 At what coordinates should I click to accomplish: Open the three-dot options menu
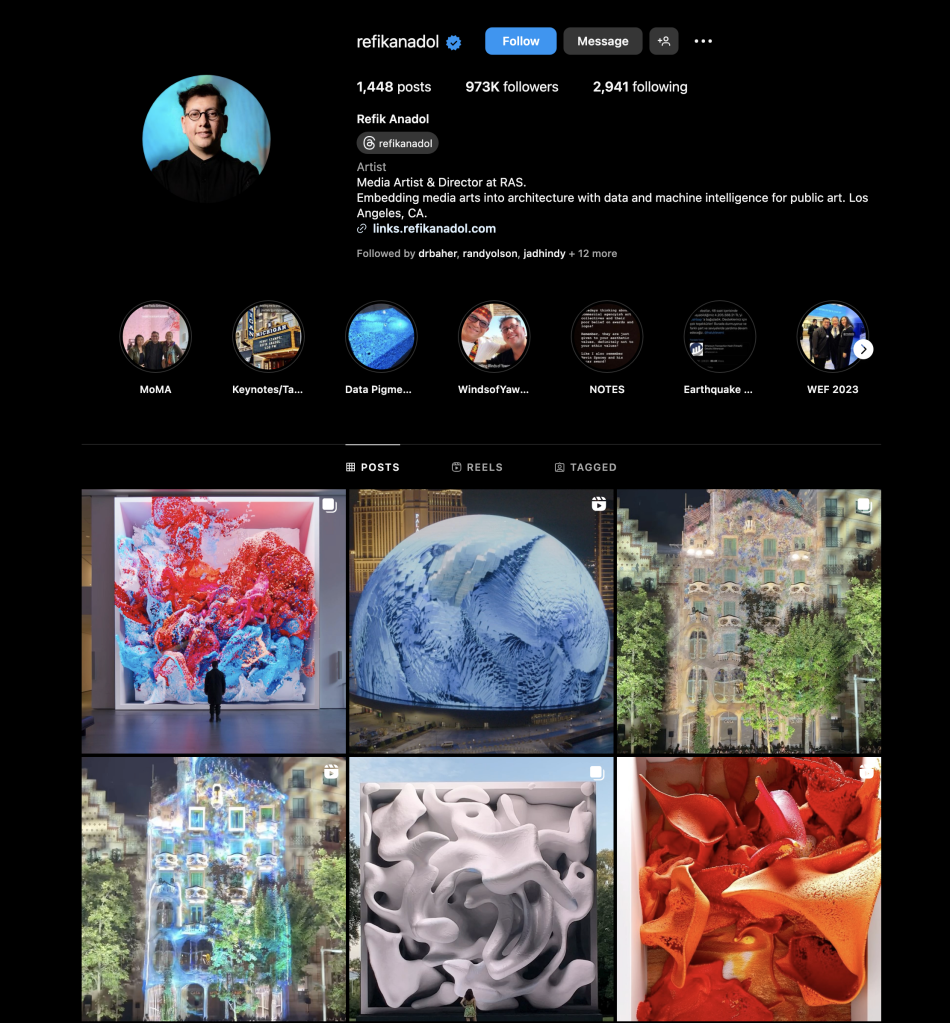coord(703,41)
